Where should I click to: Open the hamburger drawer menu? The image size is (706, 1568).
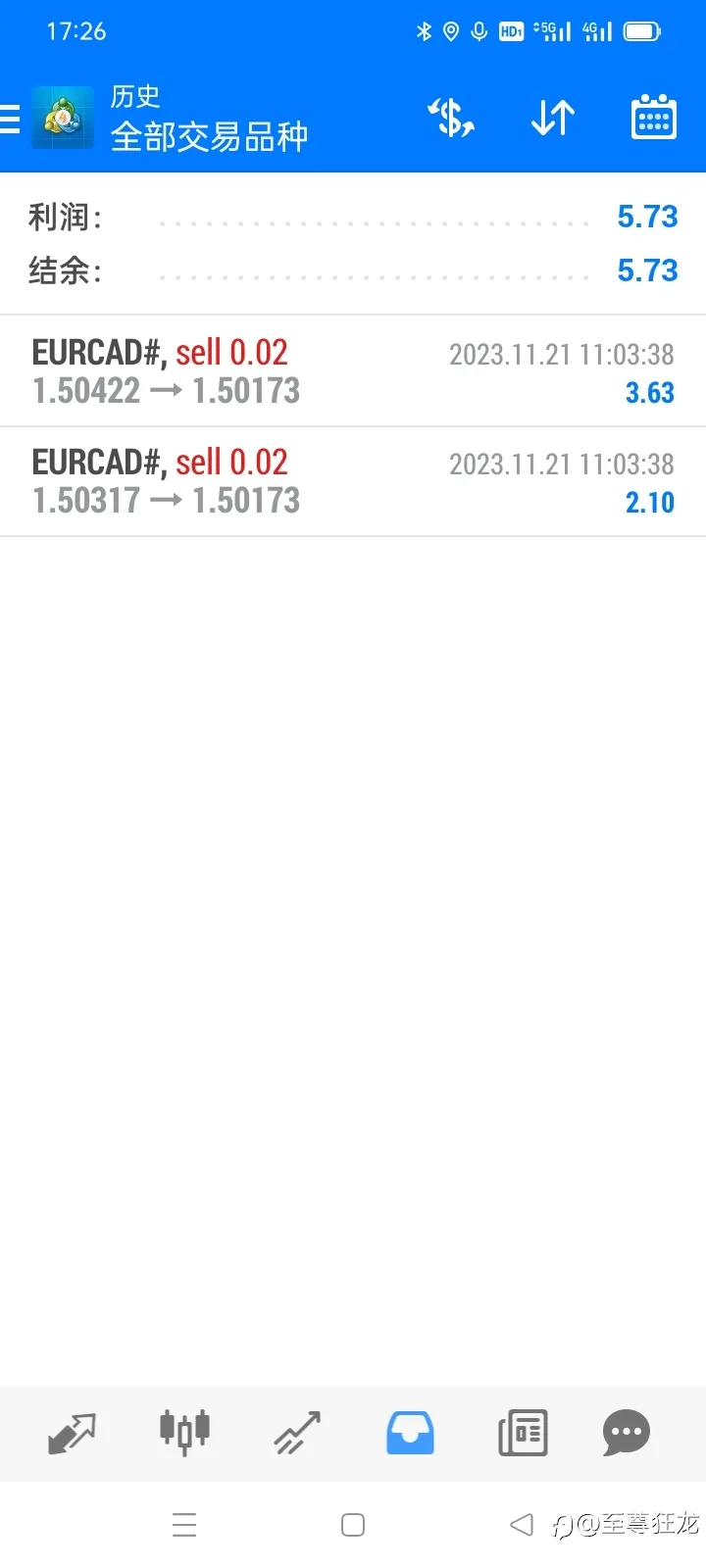click(10, 119)
